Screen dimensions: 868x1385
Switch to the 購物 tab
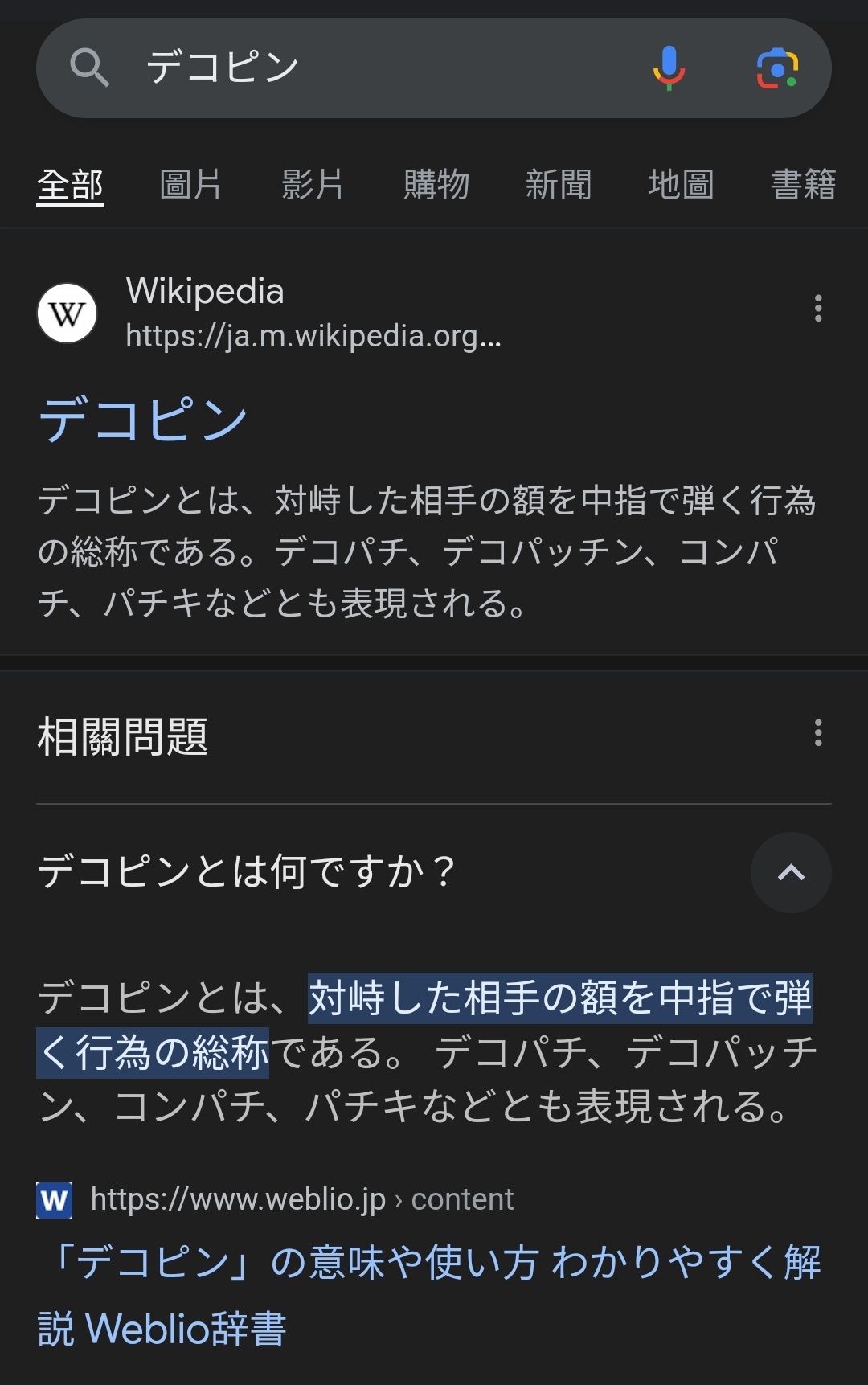click(x=436, y=185)
